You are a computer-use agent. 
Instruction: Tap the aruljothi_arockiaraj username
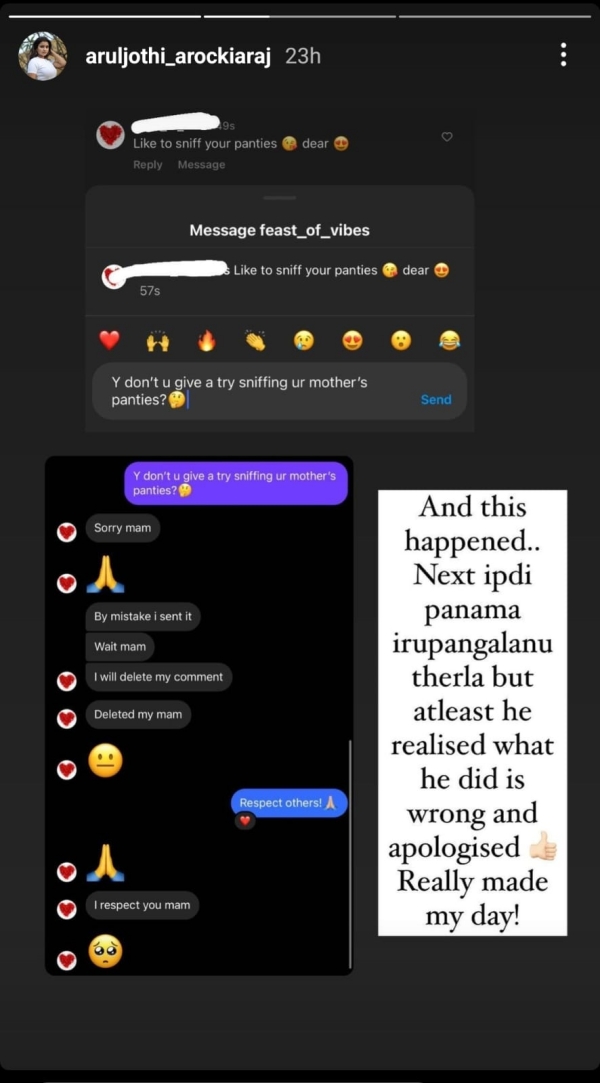click(x=178, y=56)
